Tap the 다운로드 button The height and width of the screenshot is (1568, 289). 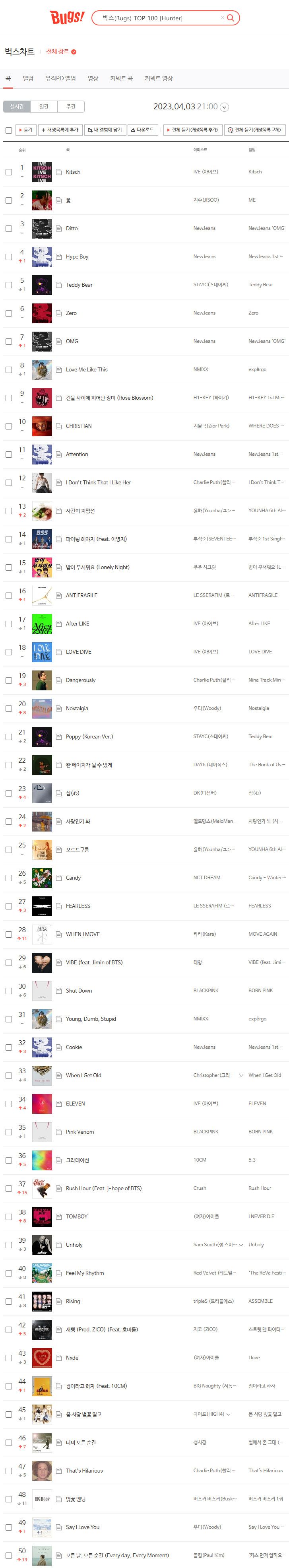[143, 130]
